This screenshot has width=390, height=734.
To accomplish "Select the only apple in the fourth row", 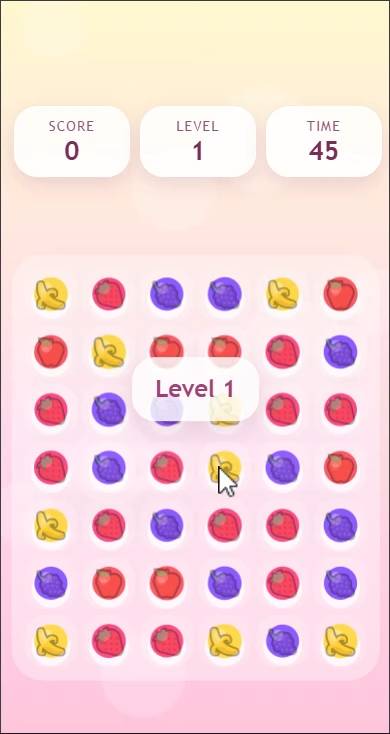I will coord(340,467).
